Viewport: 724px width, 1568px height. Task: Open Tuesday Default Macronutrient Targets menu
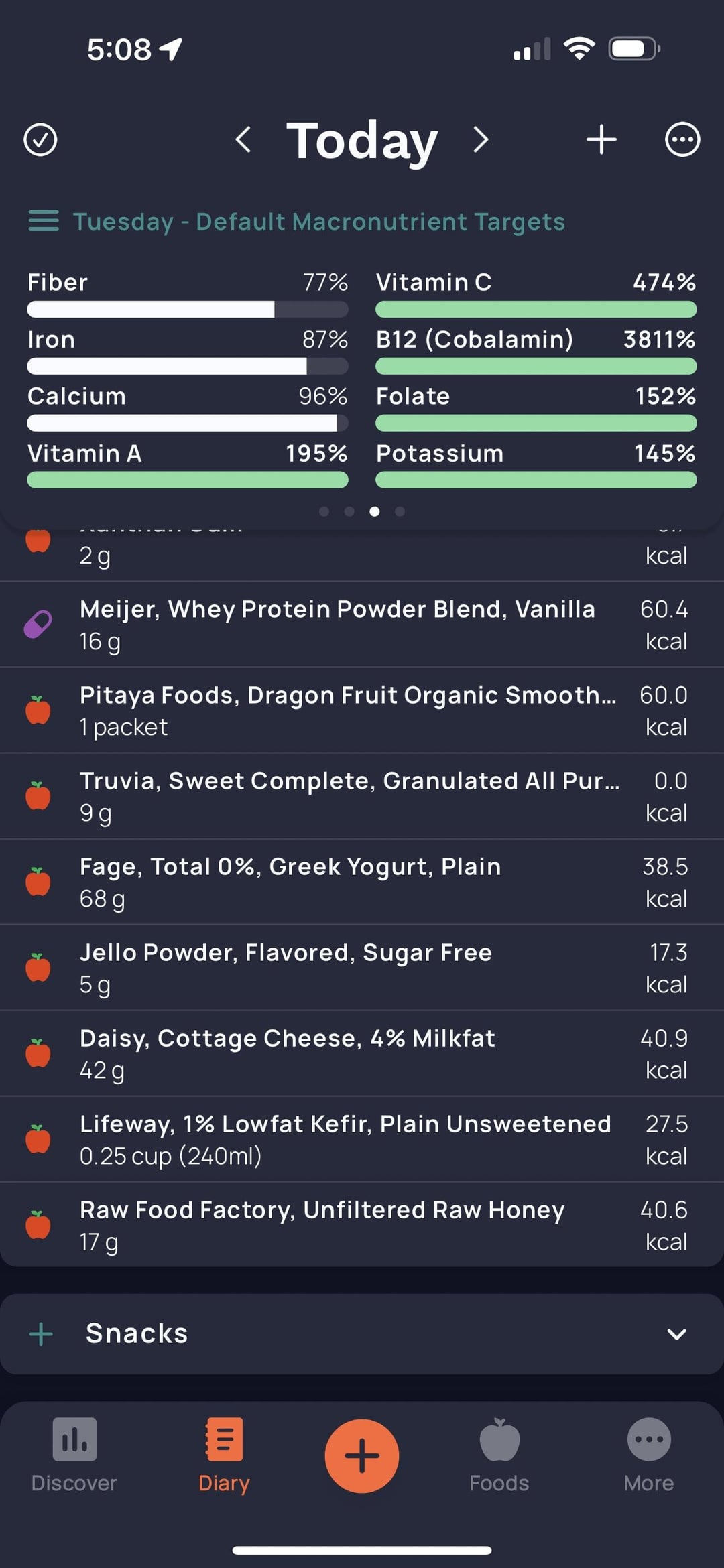click(x=297, y=221)
